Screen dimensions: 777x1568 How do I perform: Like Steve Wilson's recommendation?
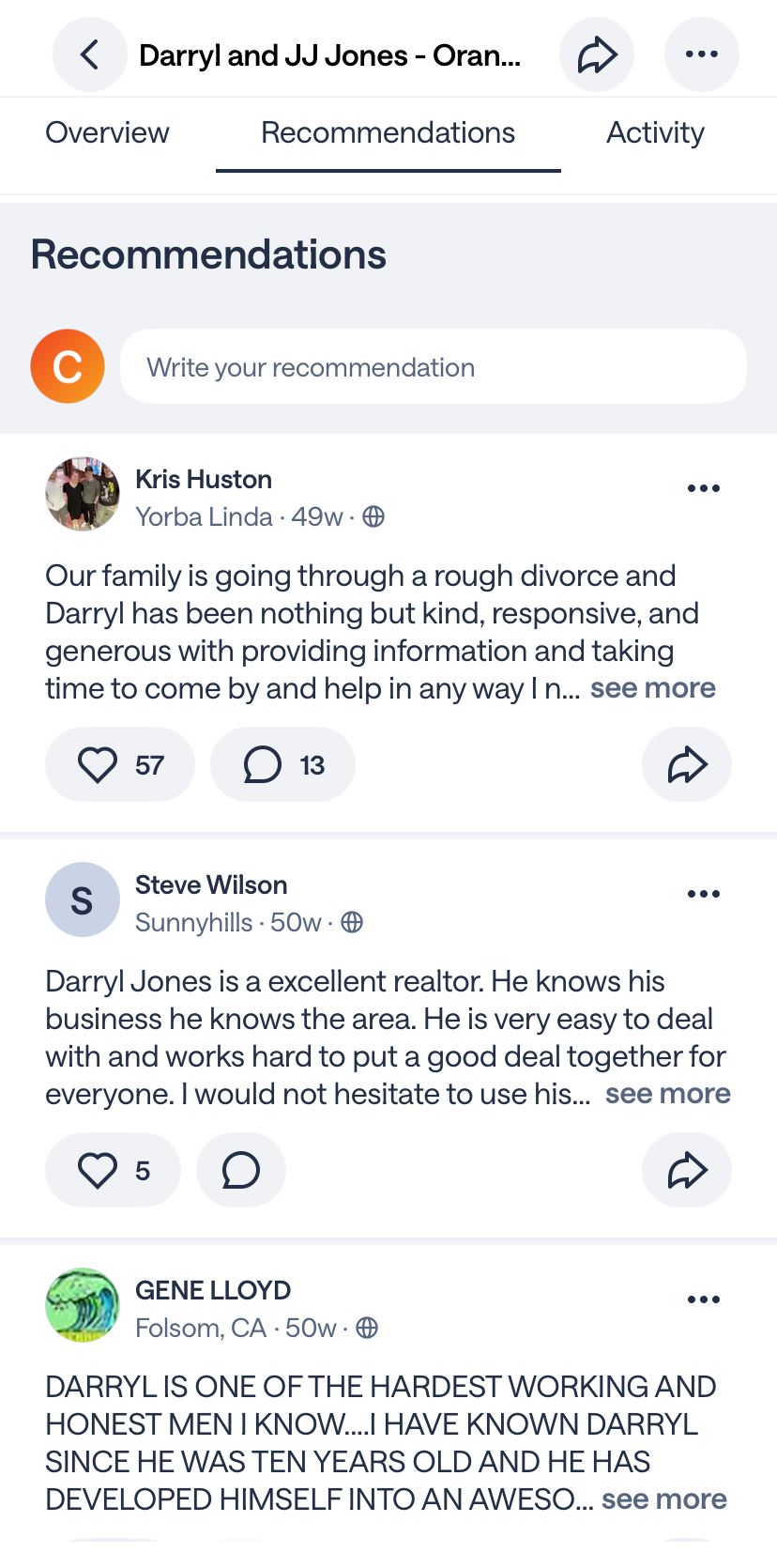113,1170
